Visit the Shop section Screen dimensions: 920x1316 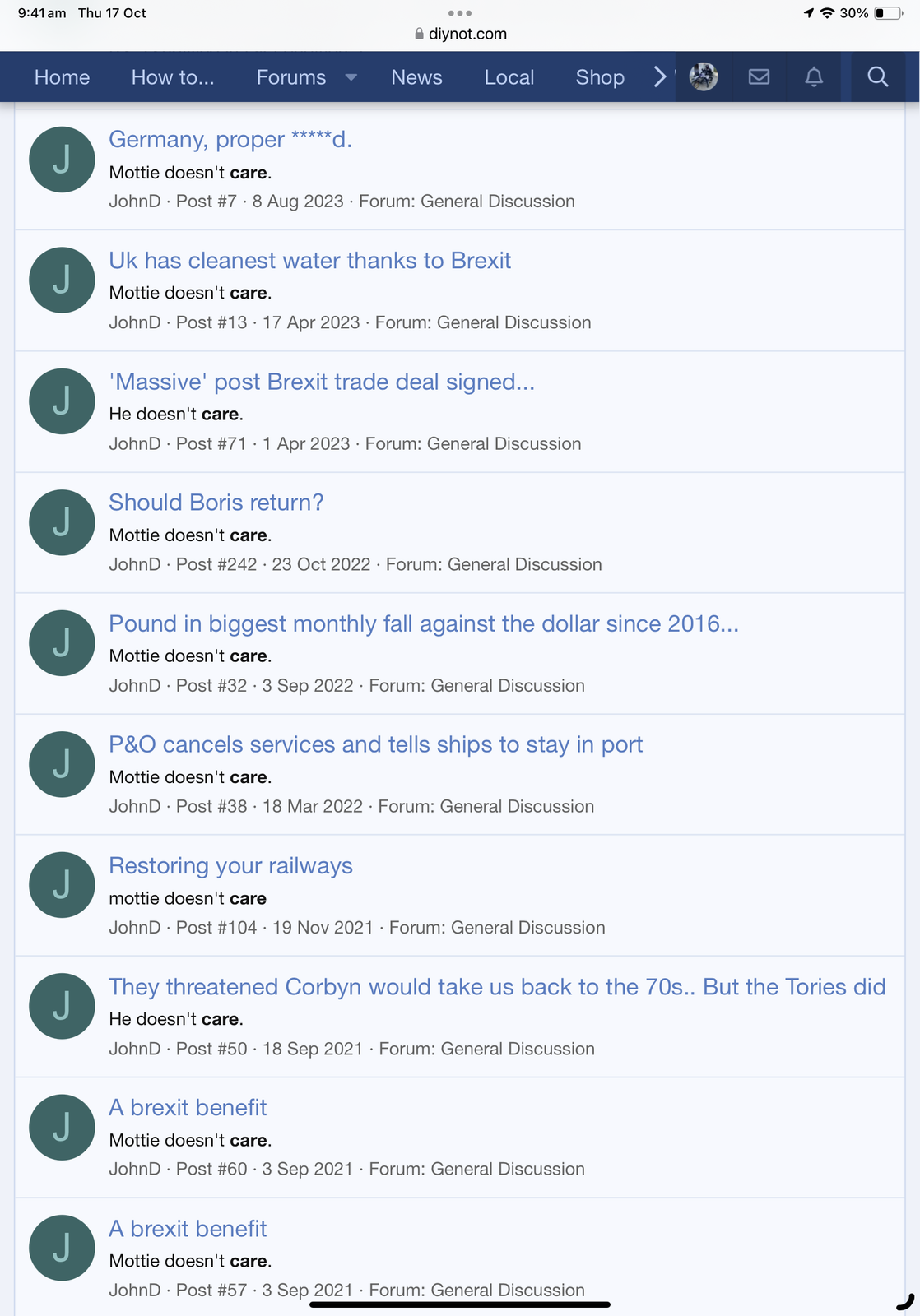click(x=600, y=77)
